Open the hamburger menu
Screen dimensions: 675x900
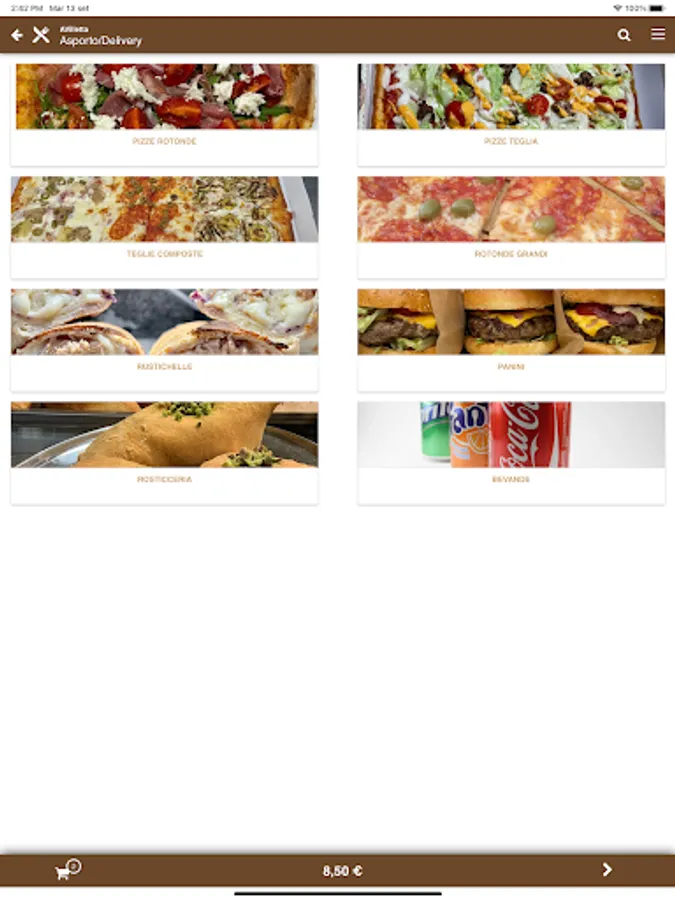[658, 34]
